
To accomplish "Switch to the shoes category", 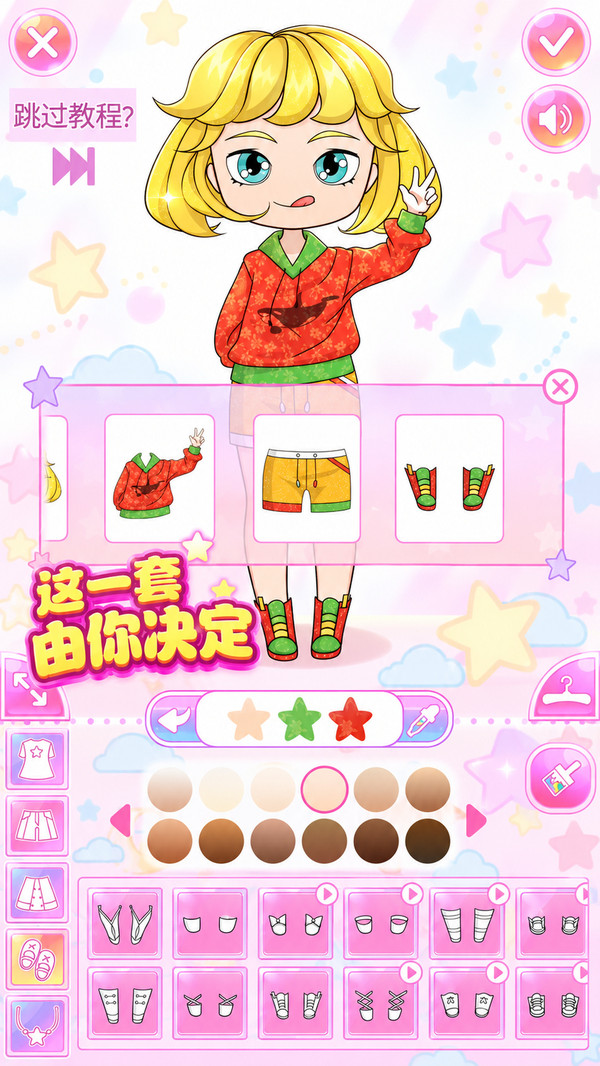I will (x=37, y=959).
